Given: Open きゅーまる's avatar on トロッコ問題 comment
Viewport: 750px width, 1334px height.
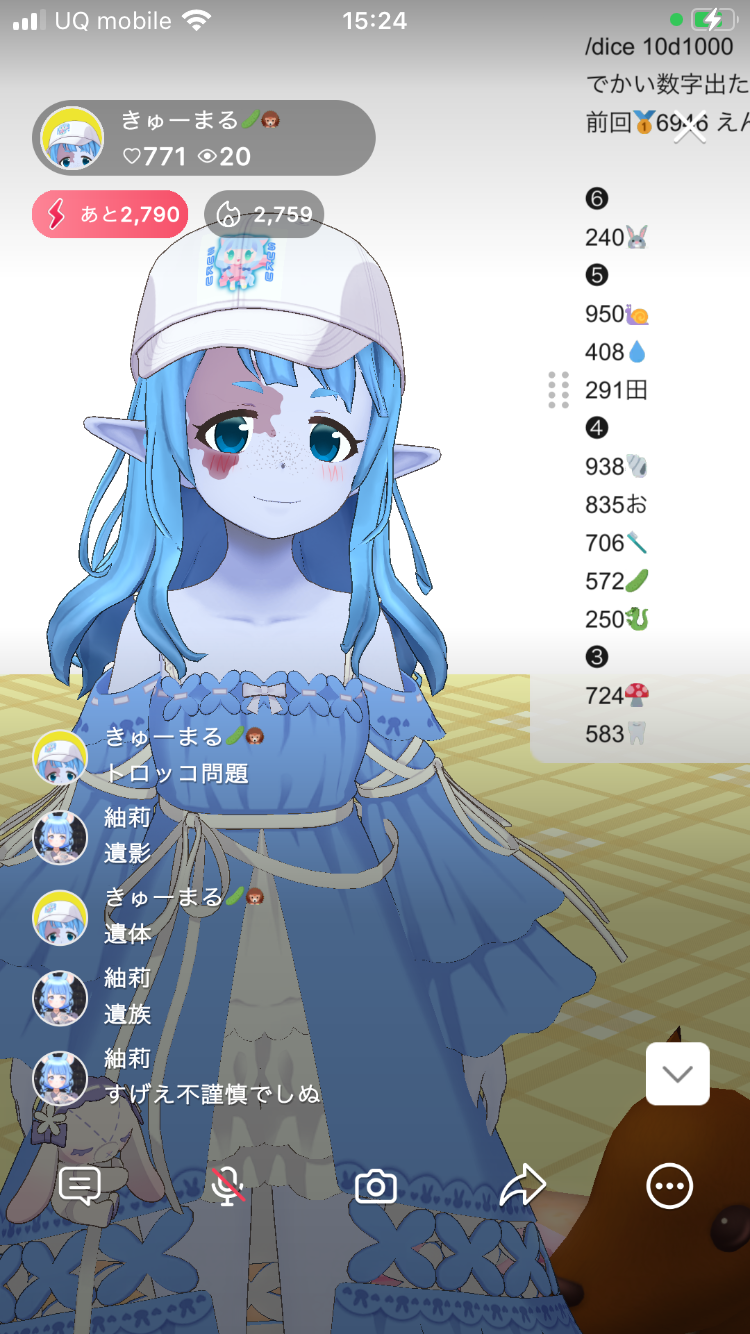Looking at the screenshot, I should point(60,757).
